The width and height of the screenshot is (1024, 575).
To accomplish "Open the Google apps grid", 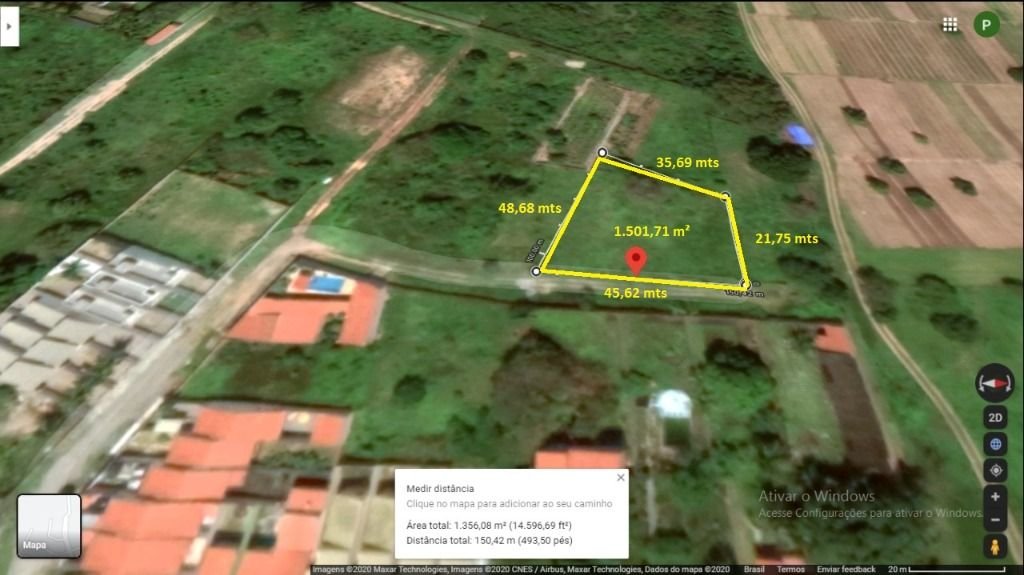I will (x=950, y=24).
